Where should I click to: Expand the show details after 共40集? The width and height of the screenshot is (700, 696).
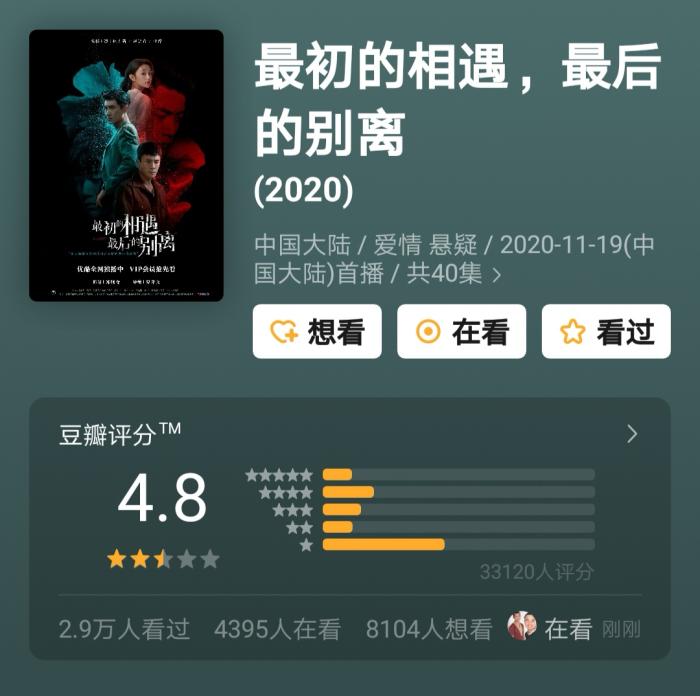(x=497, y=274)
